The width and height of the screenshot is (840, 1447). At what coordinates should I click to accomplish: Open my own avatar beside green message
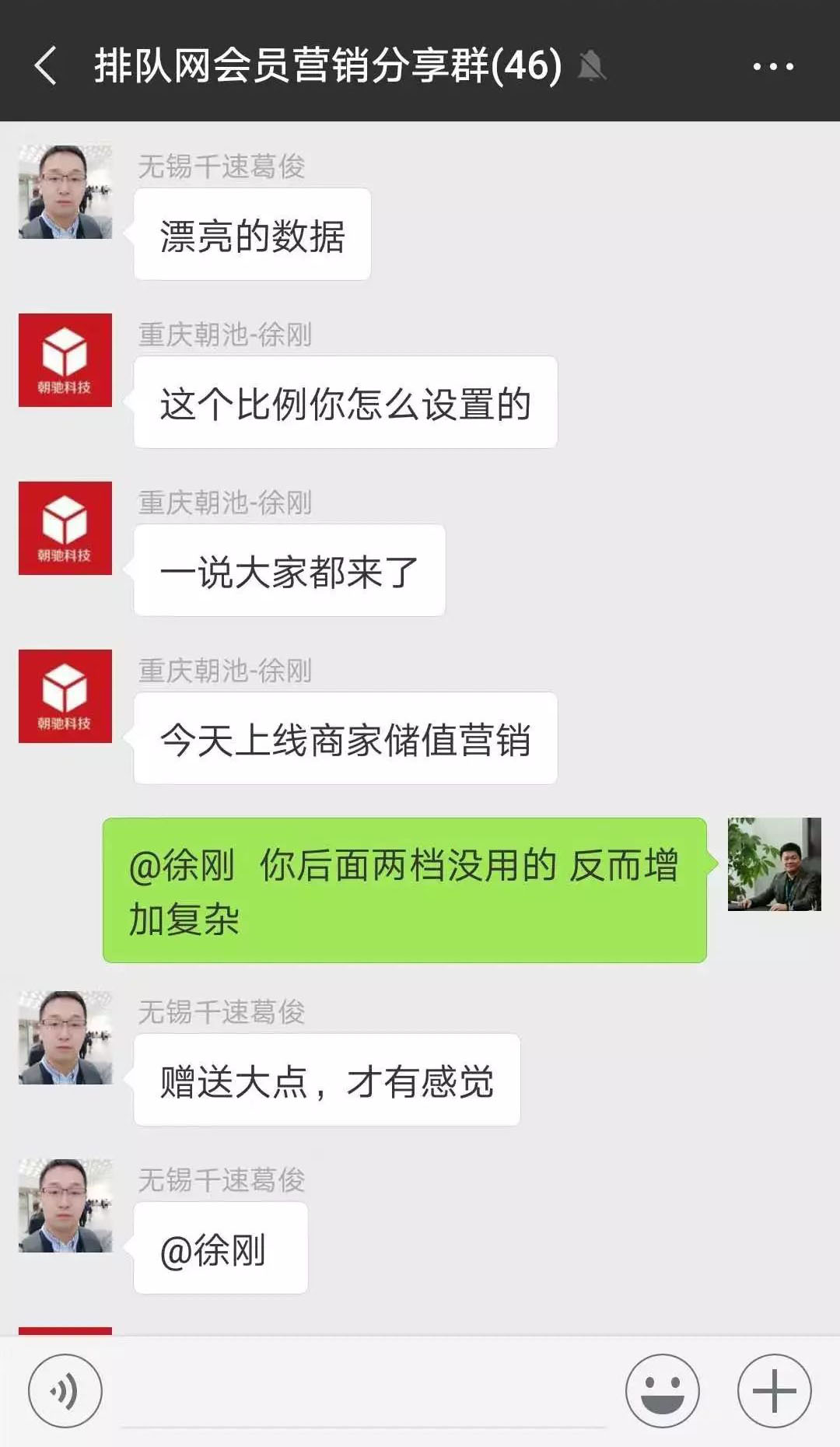click(x=774, y=864)
